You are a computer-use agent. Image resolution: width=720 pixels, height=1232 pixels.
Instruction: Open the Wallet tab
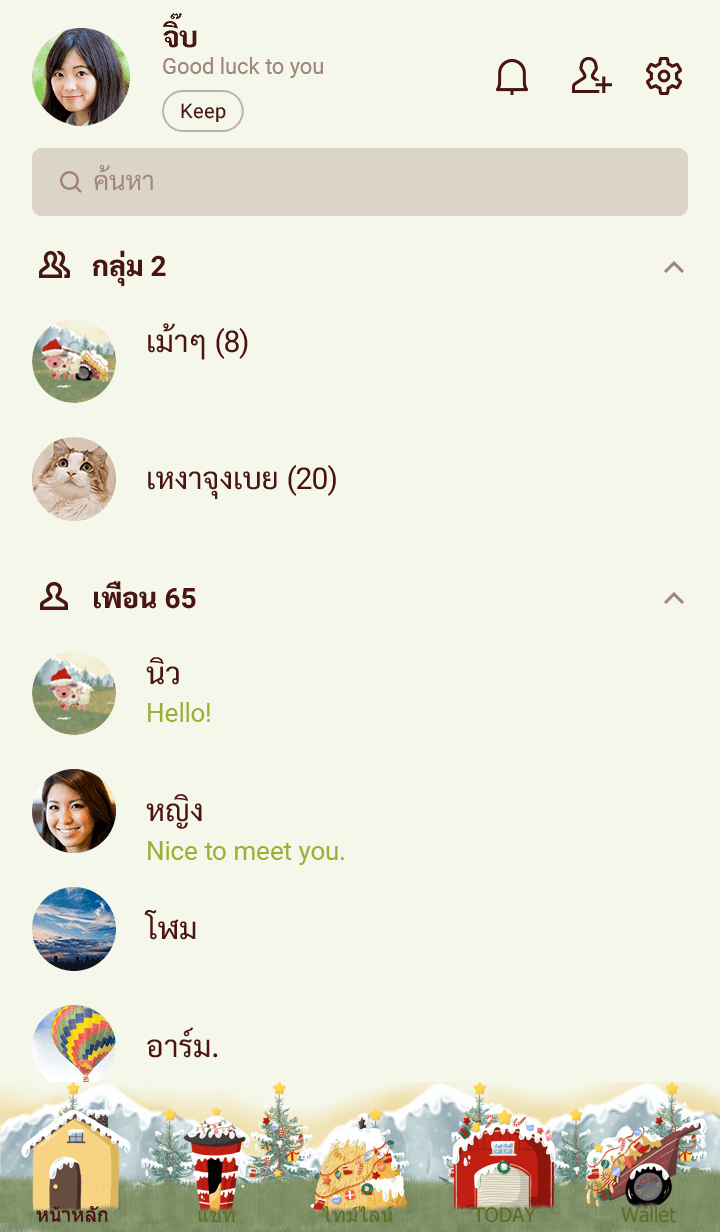point(648,1170)
